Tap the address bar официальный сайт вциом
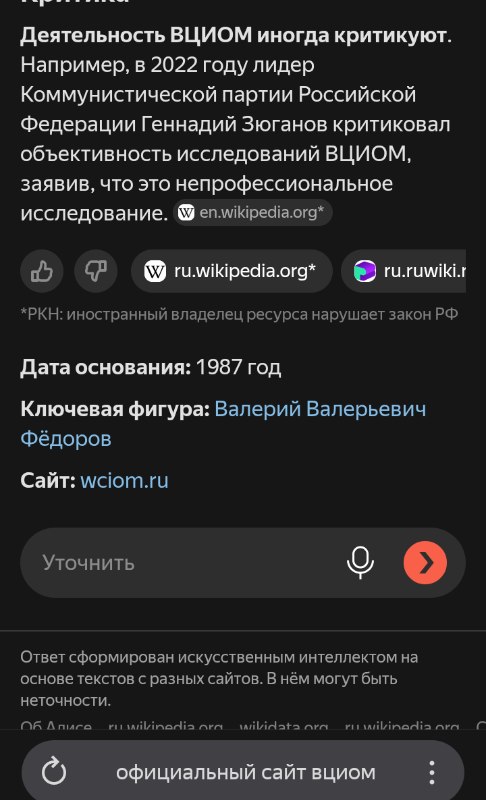 (x=245, y=772)
